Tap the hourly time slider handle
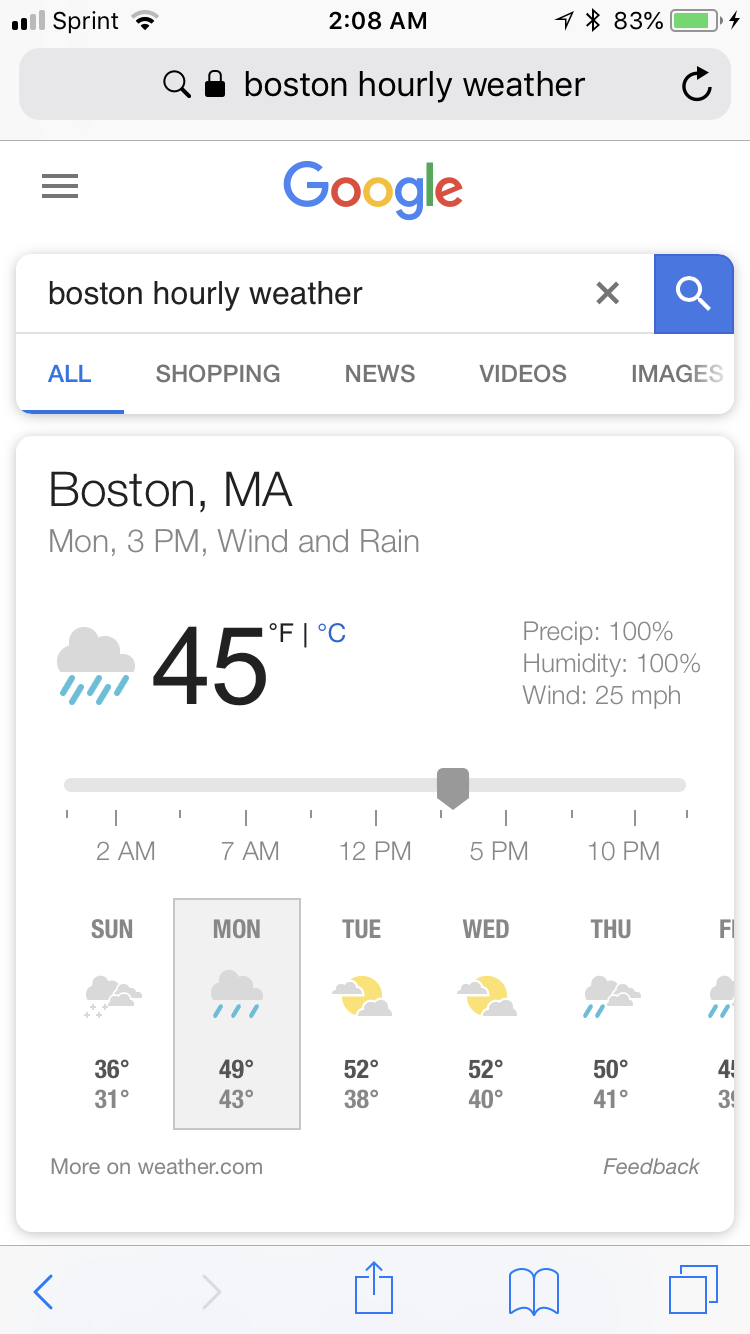Screen dimensions: 750x1334 pyautogui.click(x=453, y=788)
